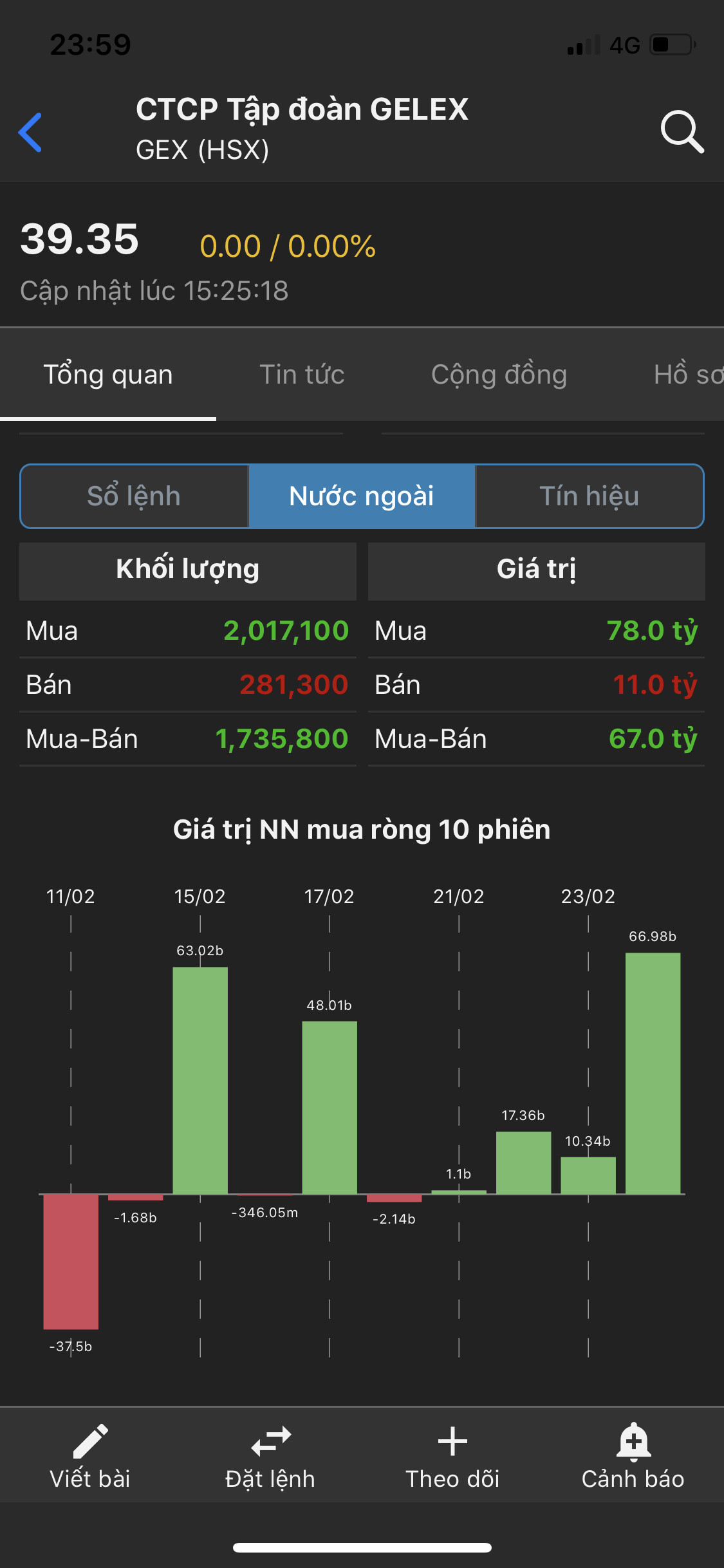Switch to the Cộng đồng tab

[499, 375]
